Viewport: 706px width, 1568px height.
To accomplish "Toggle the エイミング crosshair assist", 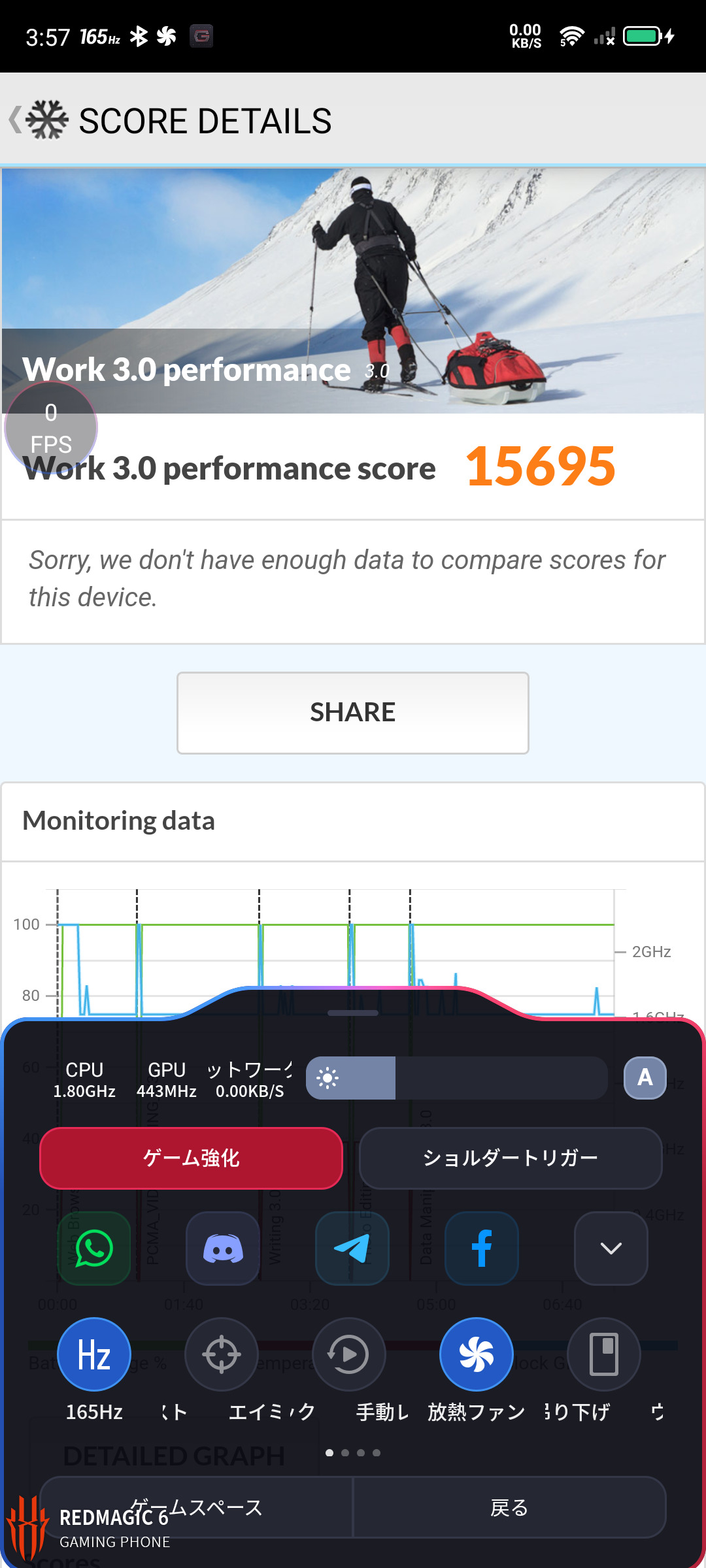I will tap(222, 1354).
